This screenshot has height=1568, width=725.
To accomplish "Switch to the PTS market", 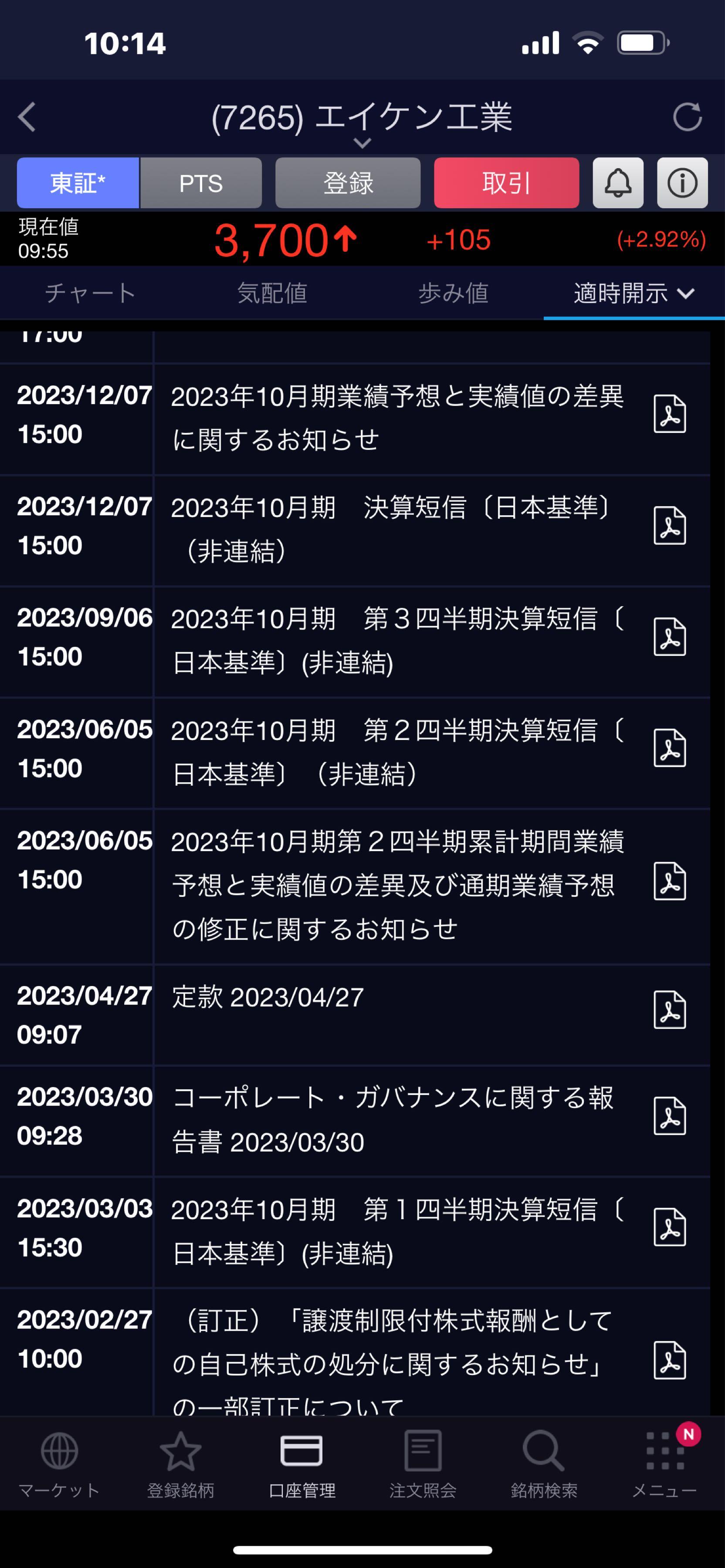I will (x=201, y=183).
